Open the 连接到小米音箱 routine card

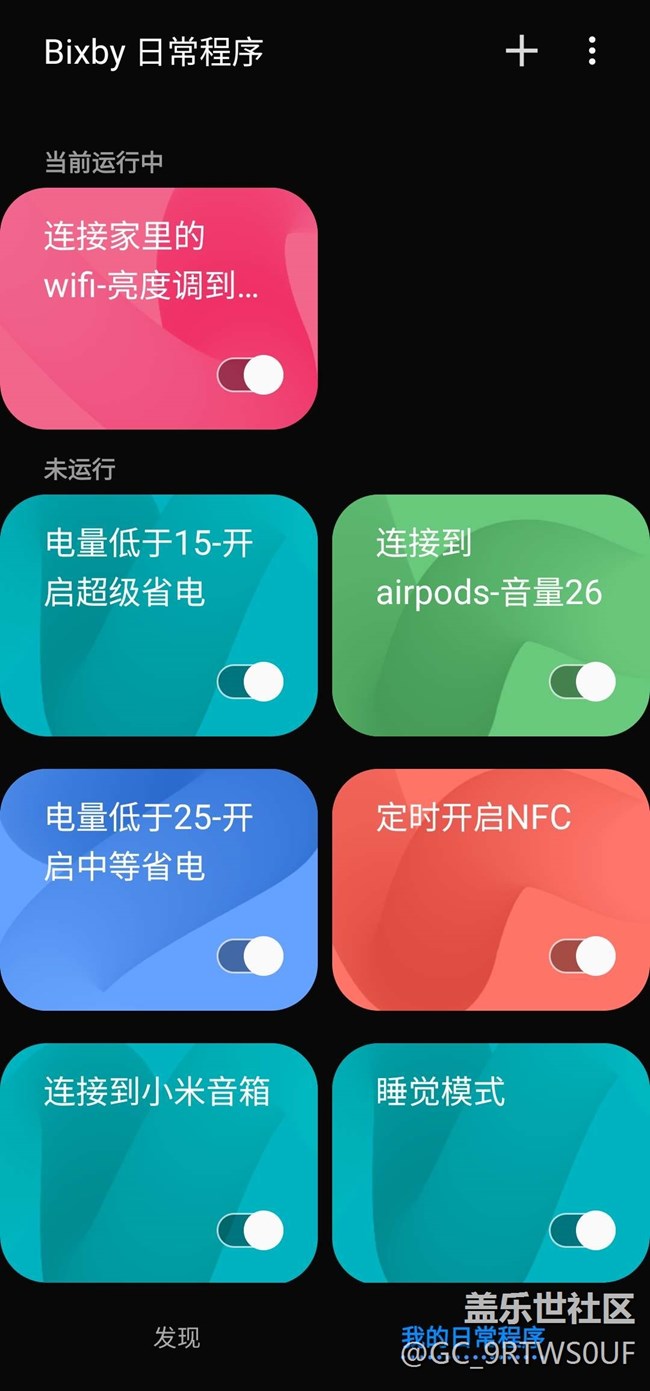click(x=159, y=1164)
